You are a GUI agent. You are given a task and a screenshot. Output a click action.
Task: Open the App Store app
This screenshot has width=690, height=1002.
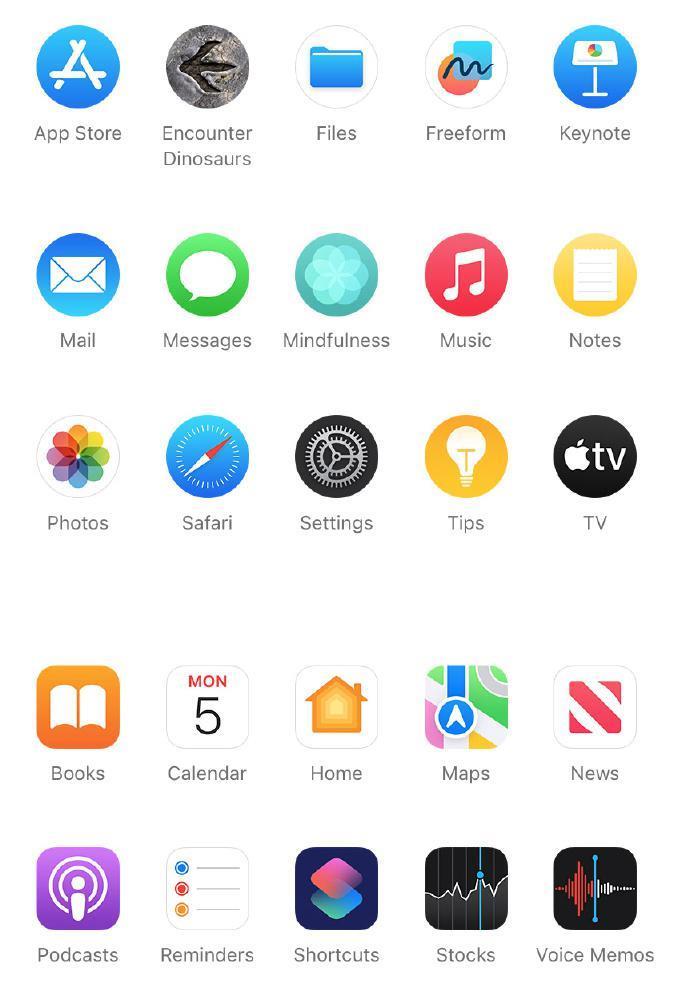click(78, 67)
